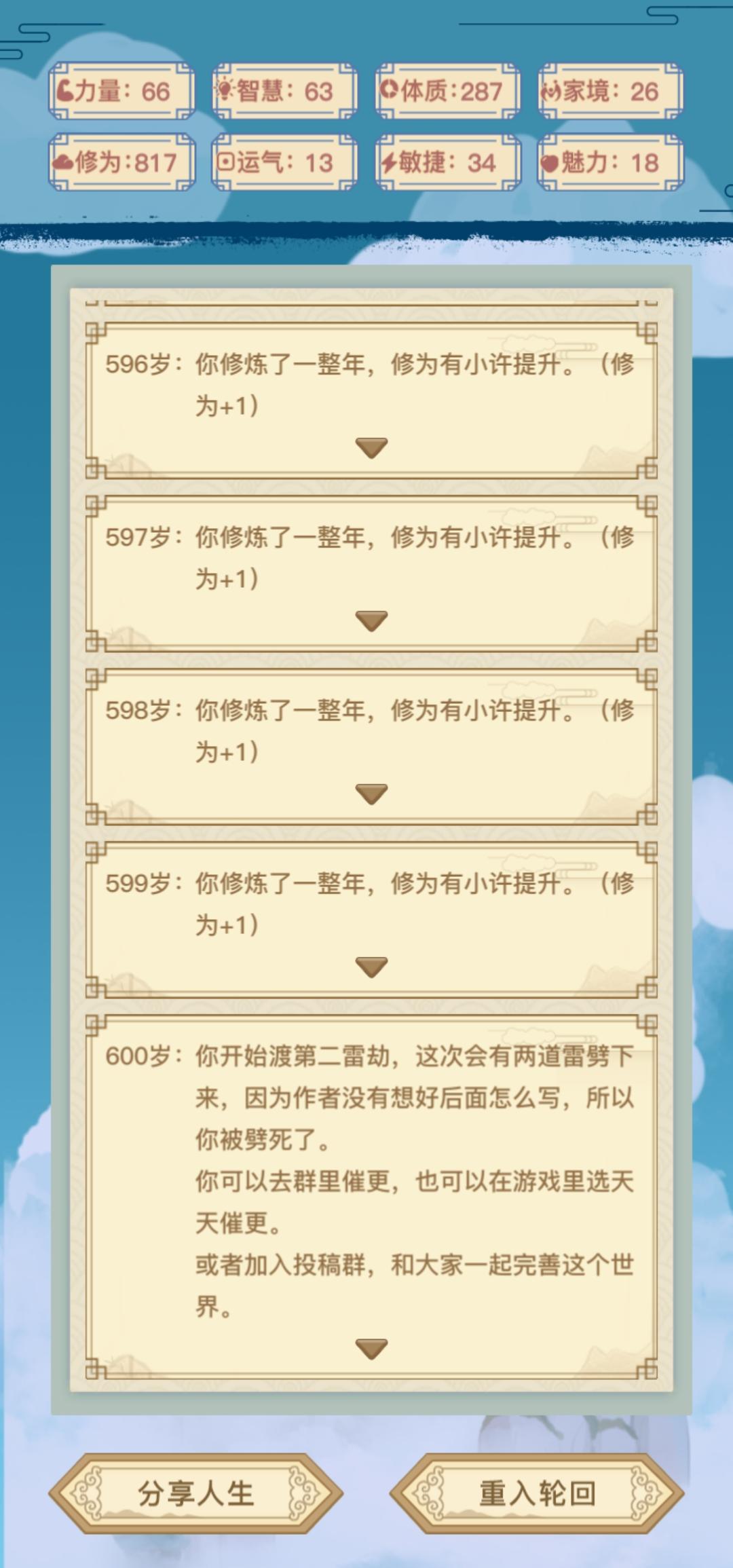Select the 596岁 cultivation event card
Viewport: 733px width, 1568px height.
click(x=371, y=394)
